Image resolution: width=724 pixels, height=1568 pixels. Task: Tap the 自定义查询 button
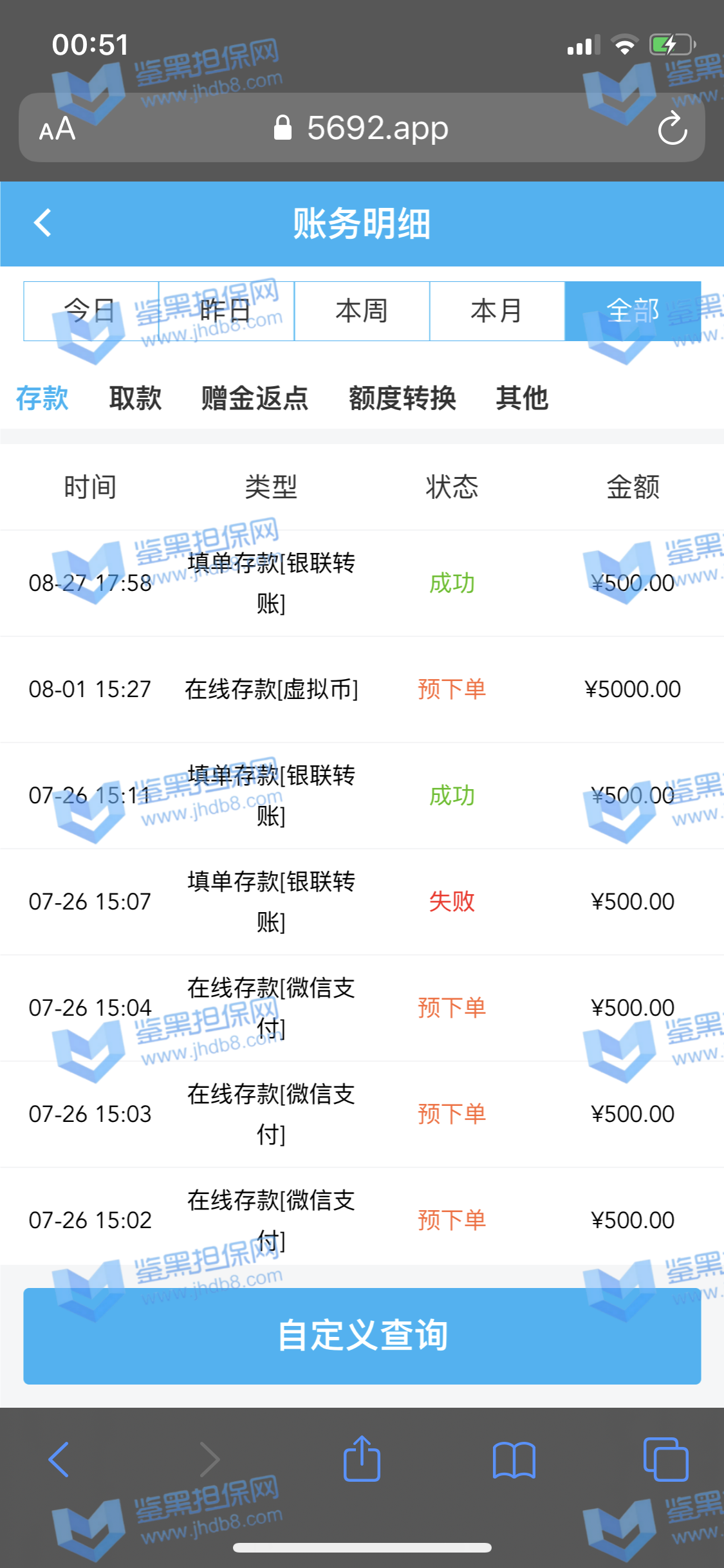362,1336
